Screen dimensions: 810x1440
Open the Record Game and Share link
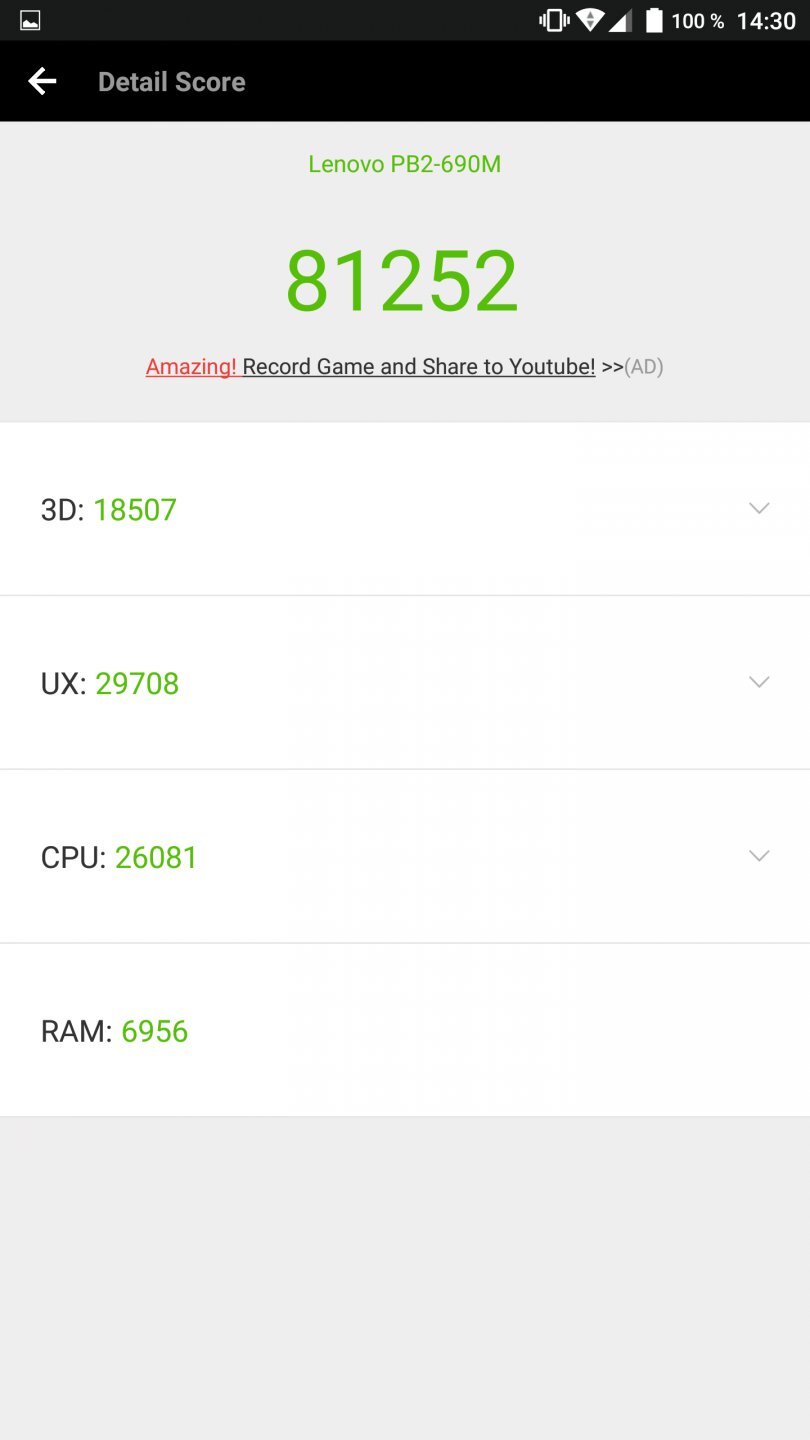tap(420, 366)
